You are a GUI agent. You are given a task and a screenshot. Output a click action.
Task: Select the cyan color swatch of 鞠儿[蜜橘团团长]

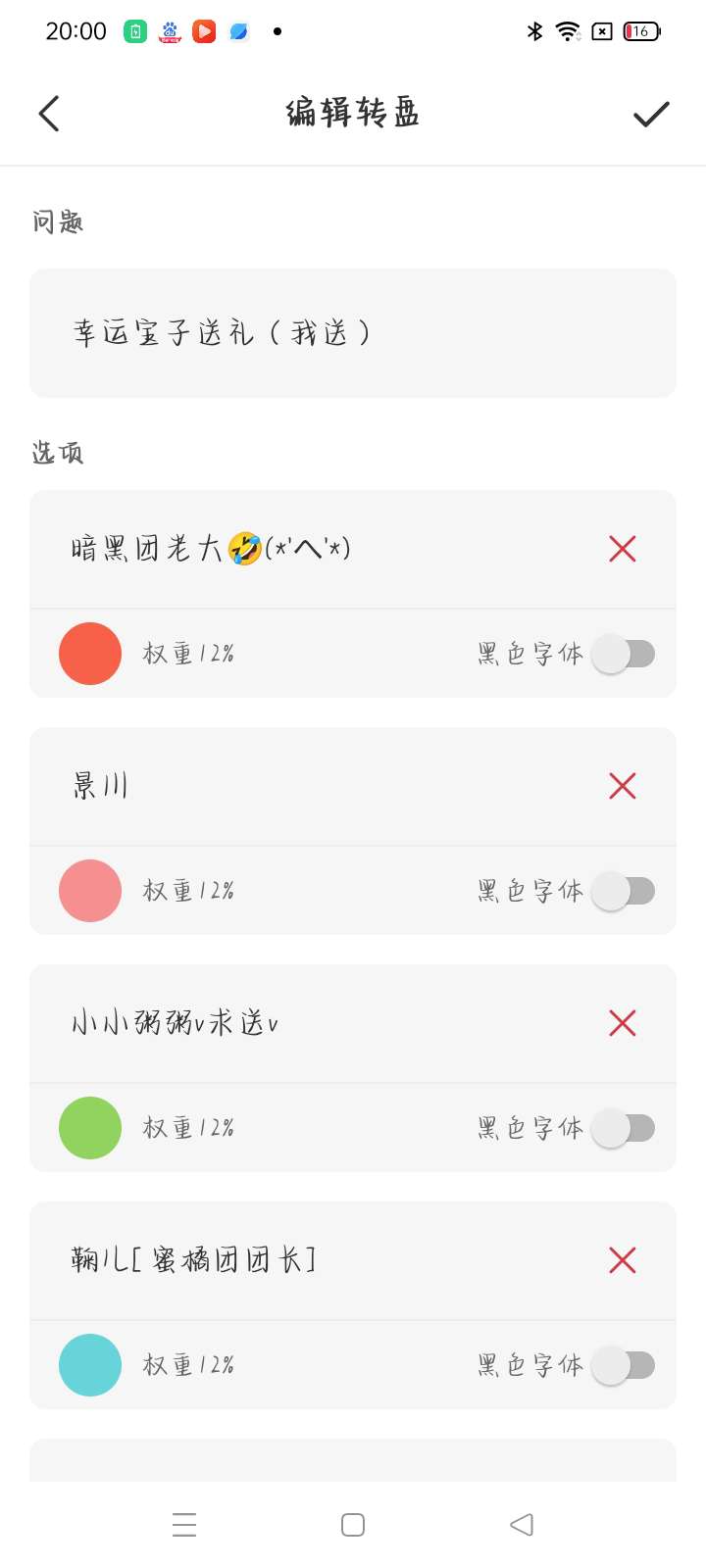90,1365
